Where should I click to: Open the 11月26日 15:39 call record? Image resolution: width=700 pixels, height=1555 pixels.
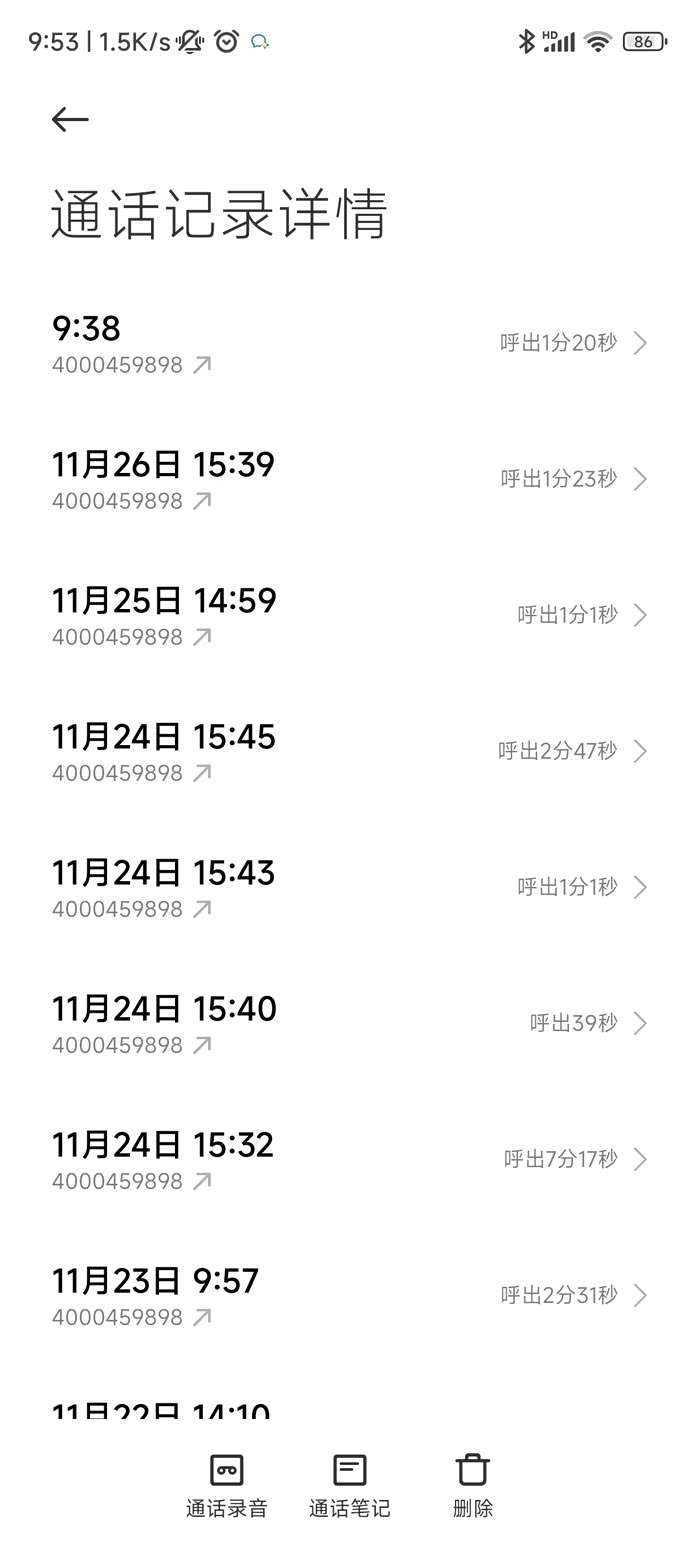click(350, 479)
